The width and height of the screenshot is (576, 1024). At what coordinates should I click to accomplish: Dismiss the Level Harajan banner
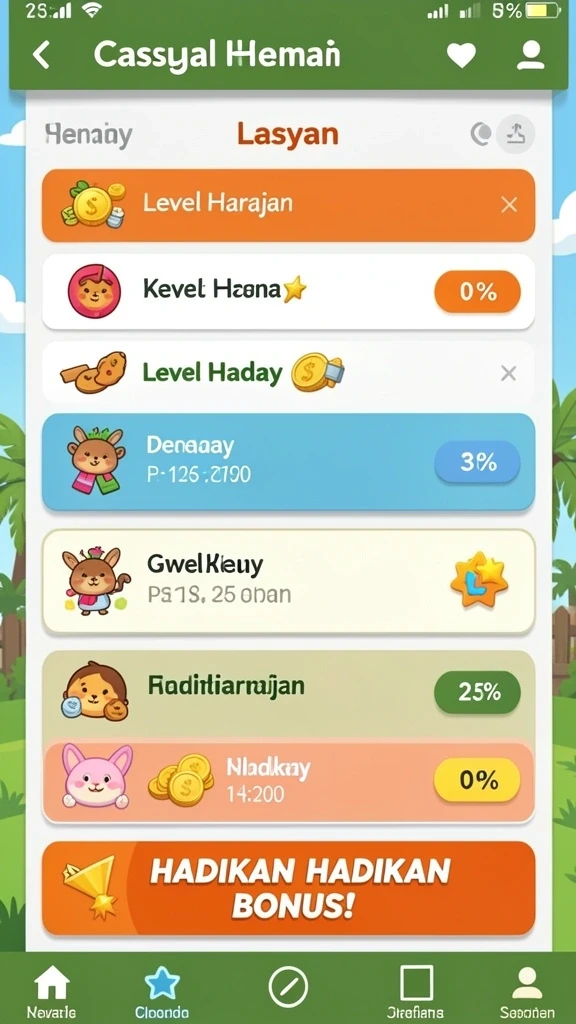(x=509, y=205)
